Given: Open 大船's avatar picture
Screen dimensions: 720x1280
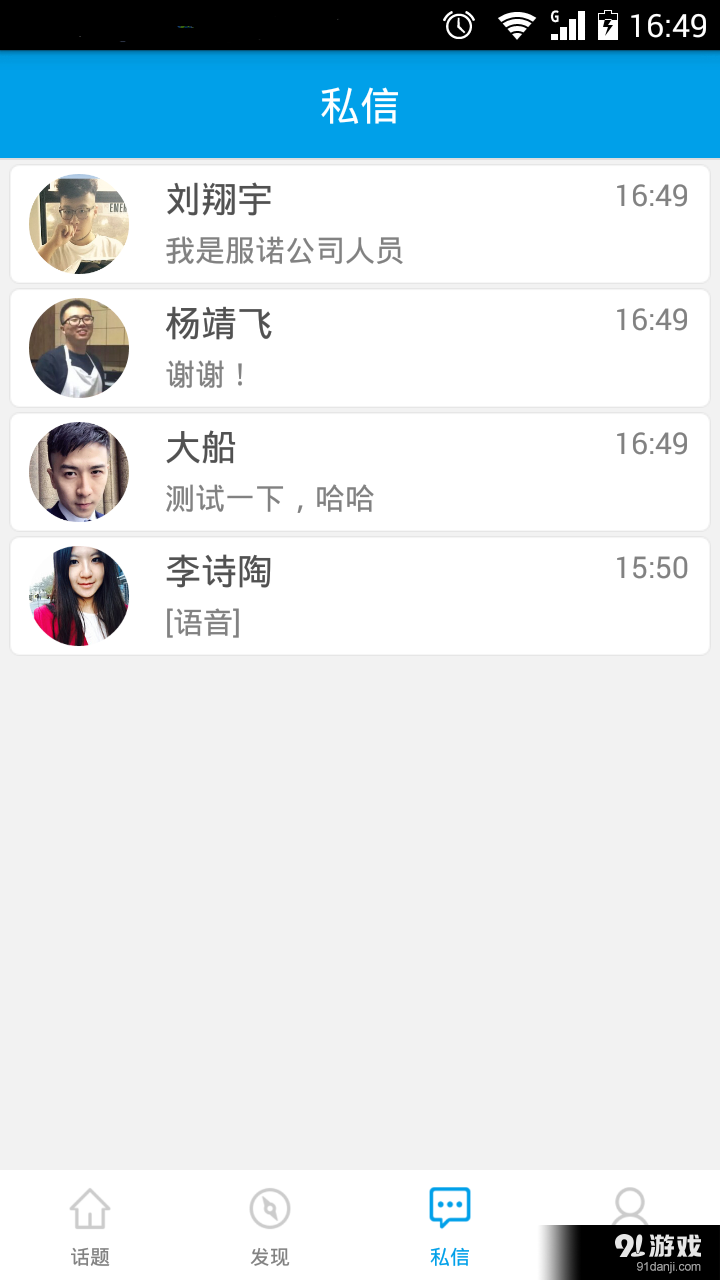Looking at the screenshot, I should coord(78,471).
